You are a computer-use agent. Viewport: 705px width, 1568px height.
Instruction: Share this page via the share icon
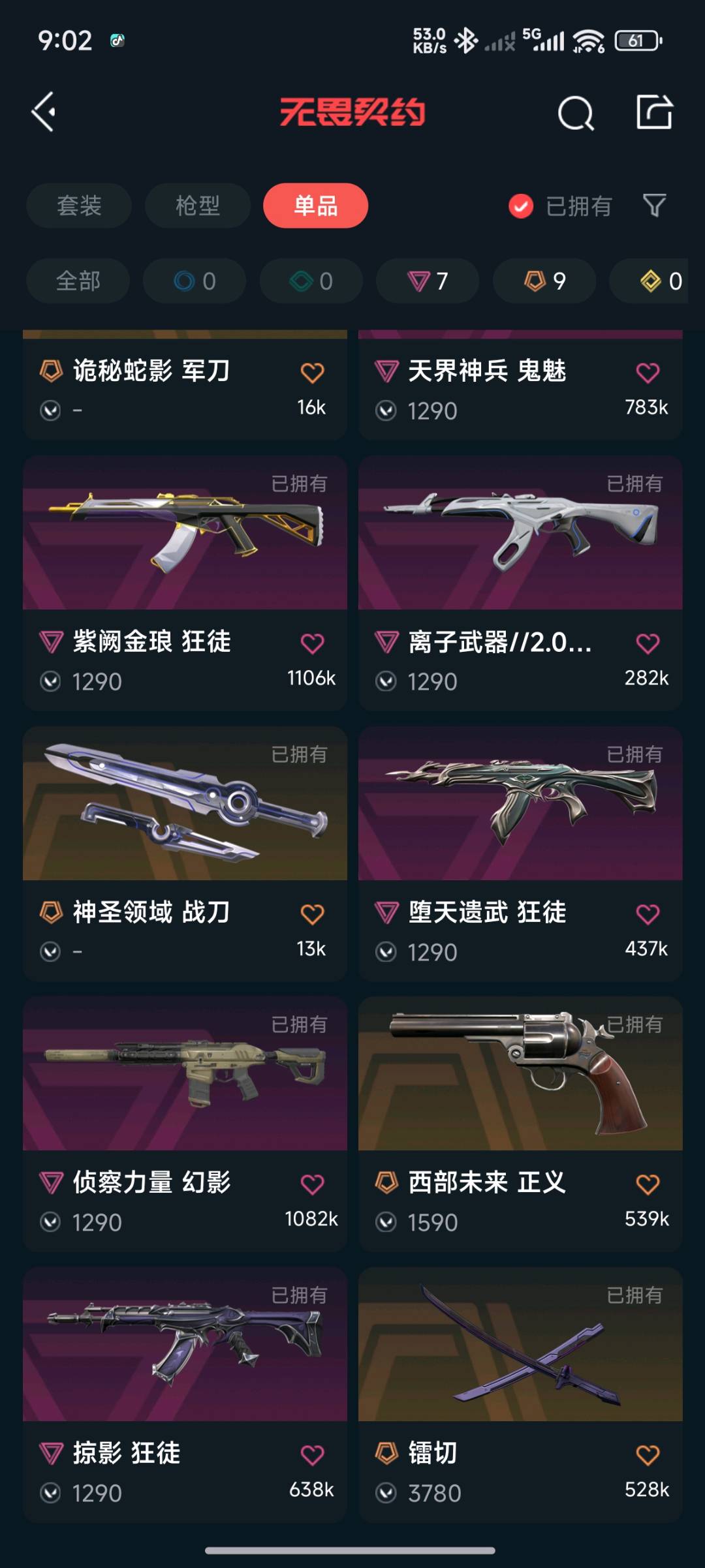coord(654,112)
